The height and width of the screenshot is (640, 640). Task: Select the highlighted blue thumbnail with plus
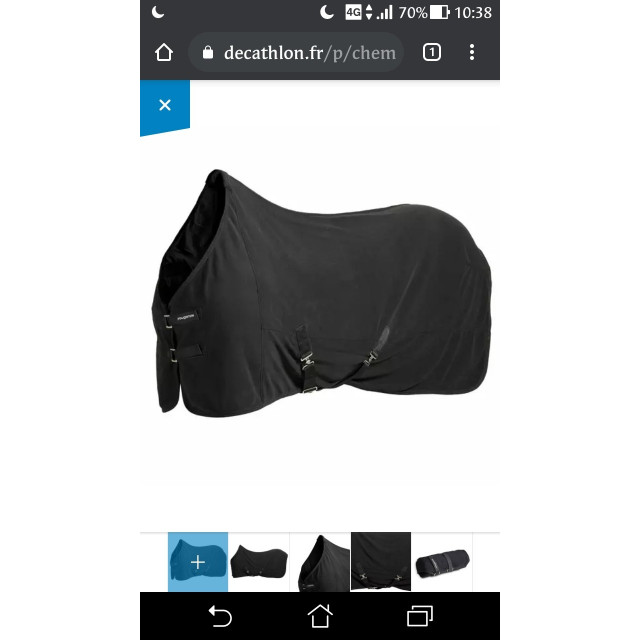[x=198, y=562]
